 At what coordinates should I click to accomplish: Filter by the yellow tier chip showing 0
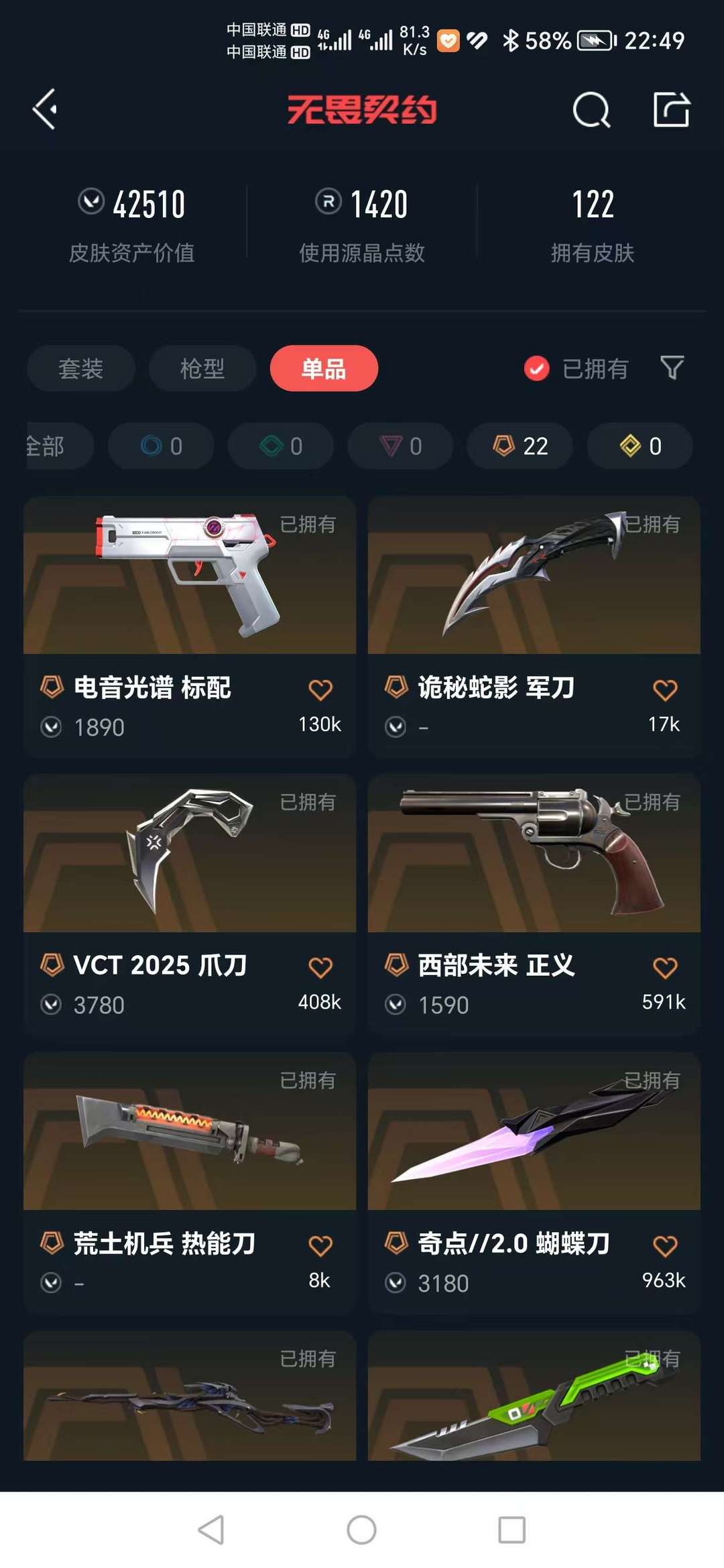point(640,446)
